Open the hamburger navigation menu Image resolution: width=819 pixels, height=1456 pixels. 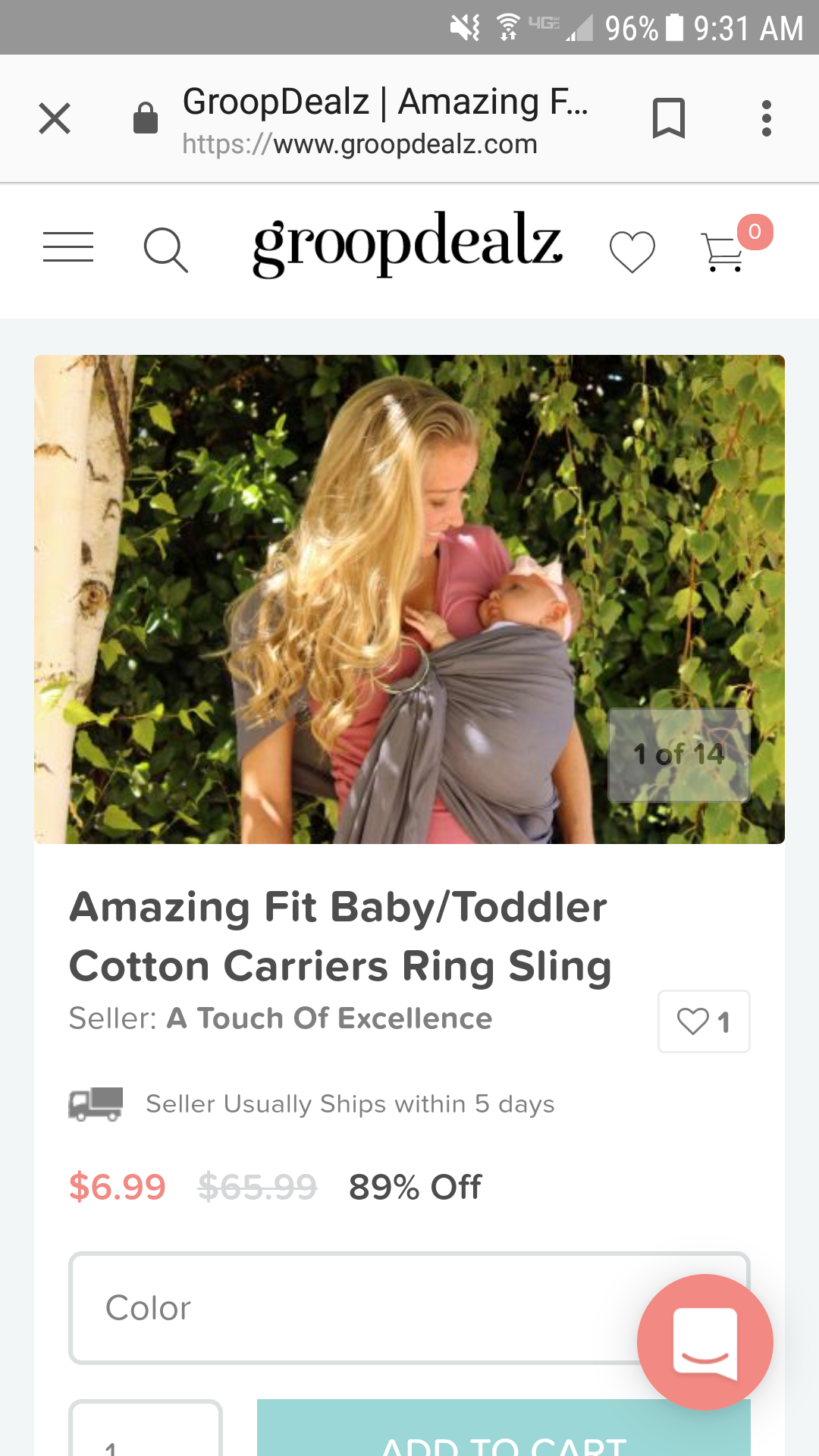pos(68,247)
